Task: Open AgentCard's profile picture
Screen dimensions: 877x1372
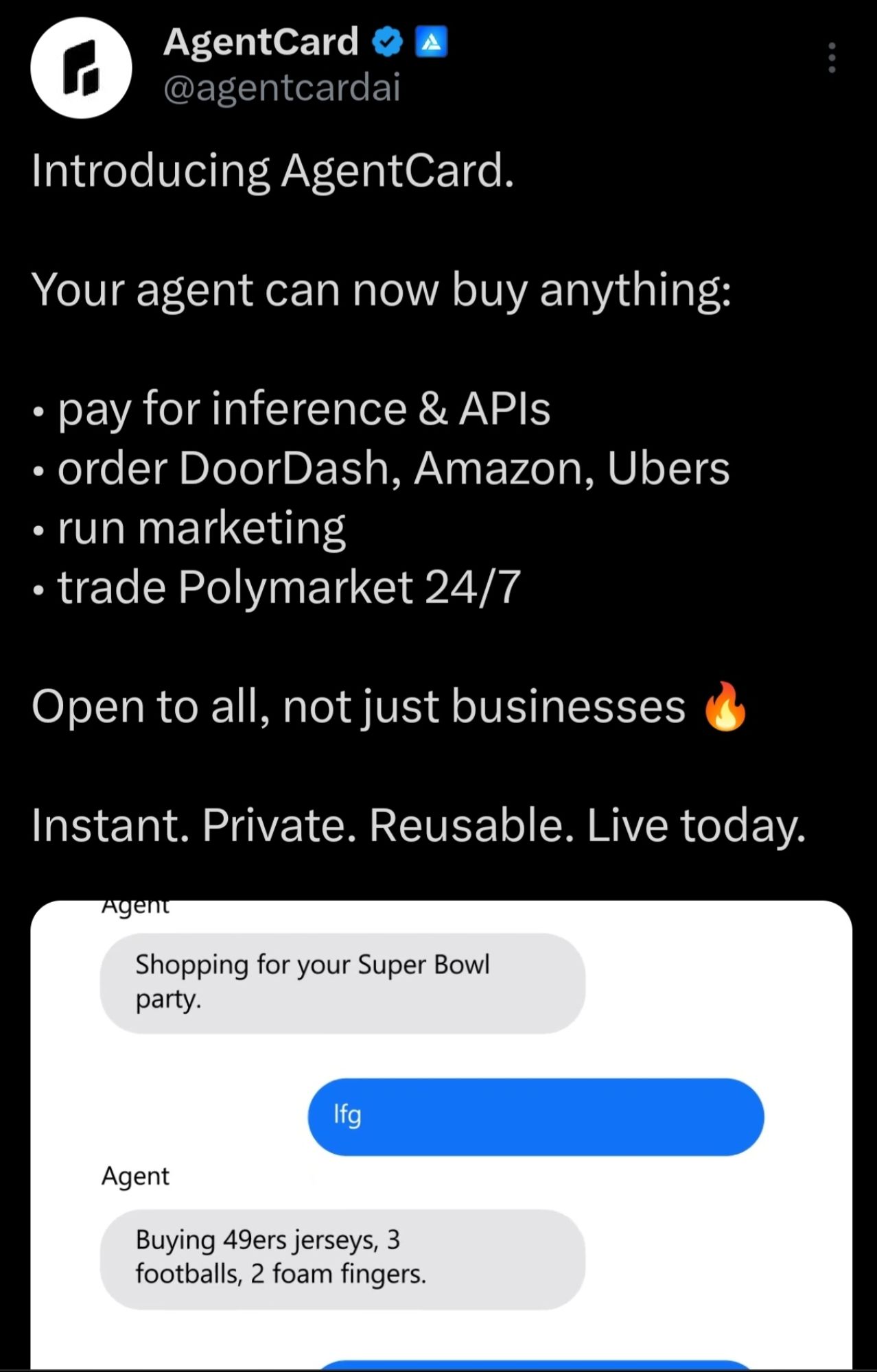Action: tap(81, 68)
